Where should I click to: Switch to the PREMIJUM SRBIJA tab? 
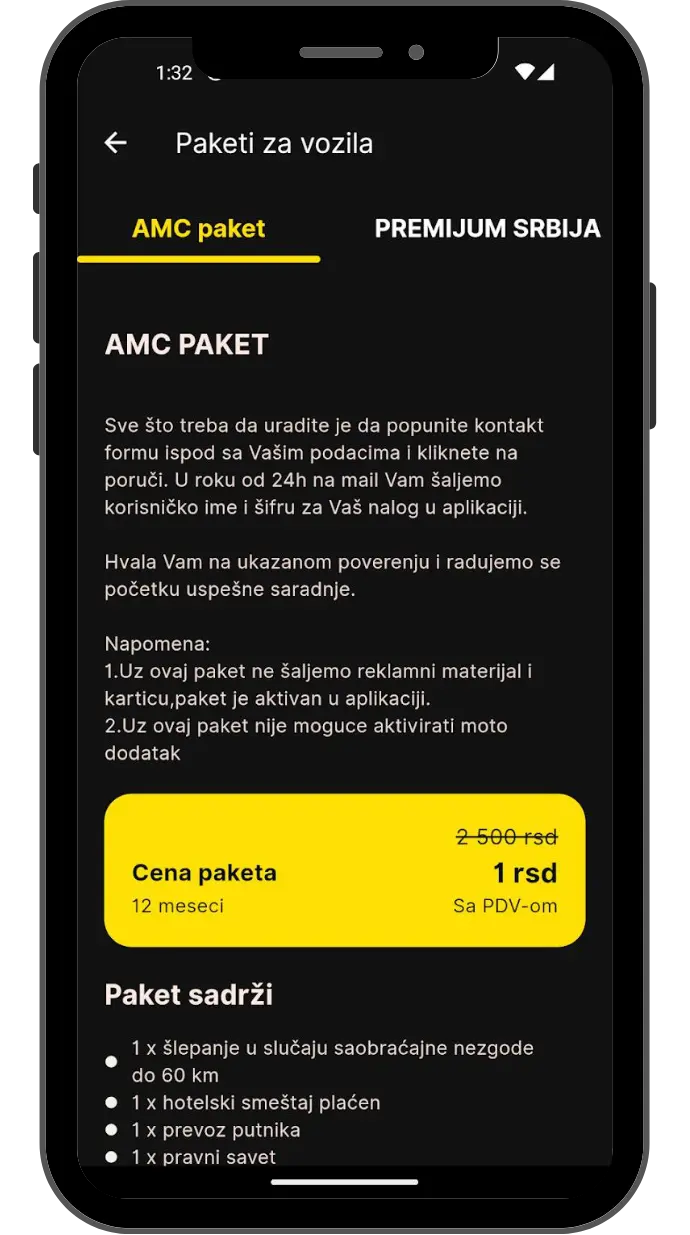point(487,229)
